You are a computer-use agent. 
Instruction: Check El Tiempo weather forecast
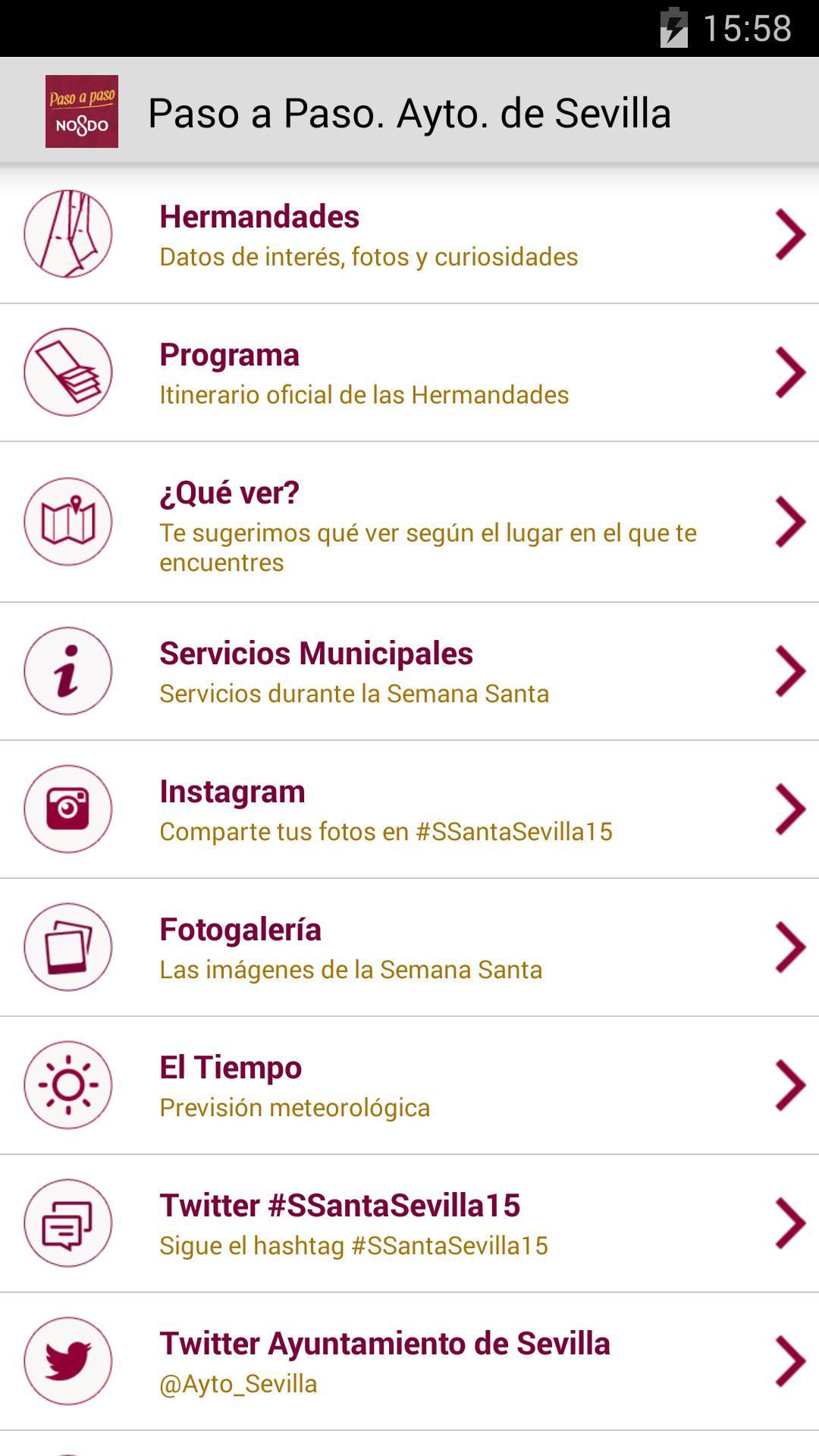(x=409, y=1086)
